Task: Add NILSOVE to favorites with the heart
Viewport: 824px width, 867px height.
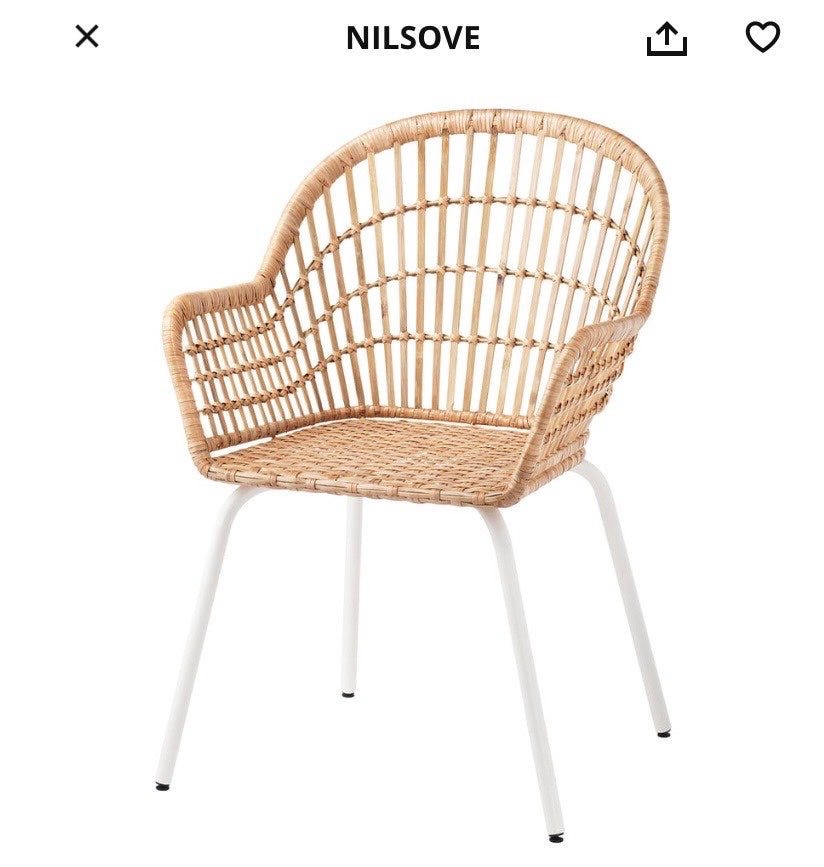Action: [x=762, y=38]
